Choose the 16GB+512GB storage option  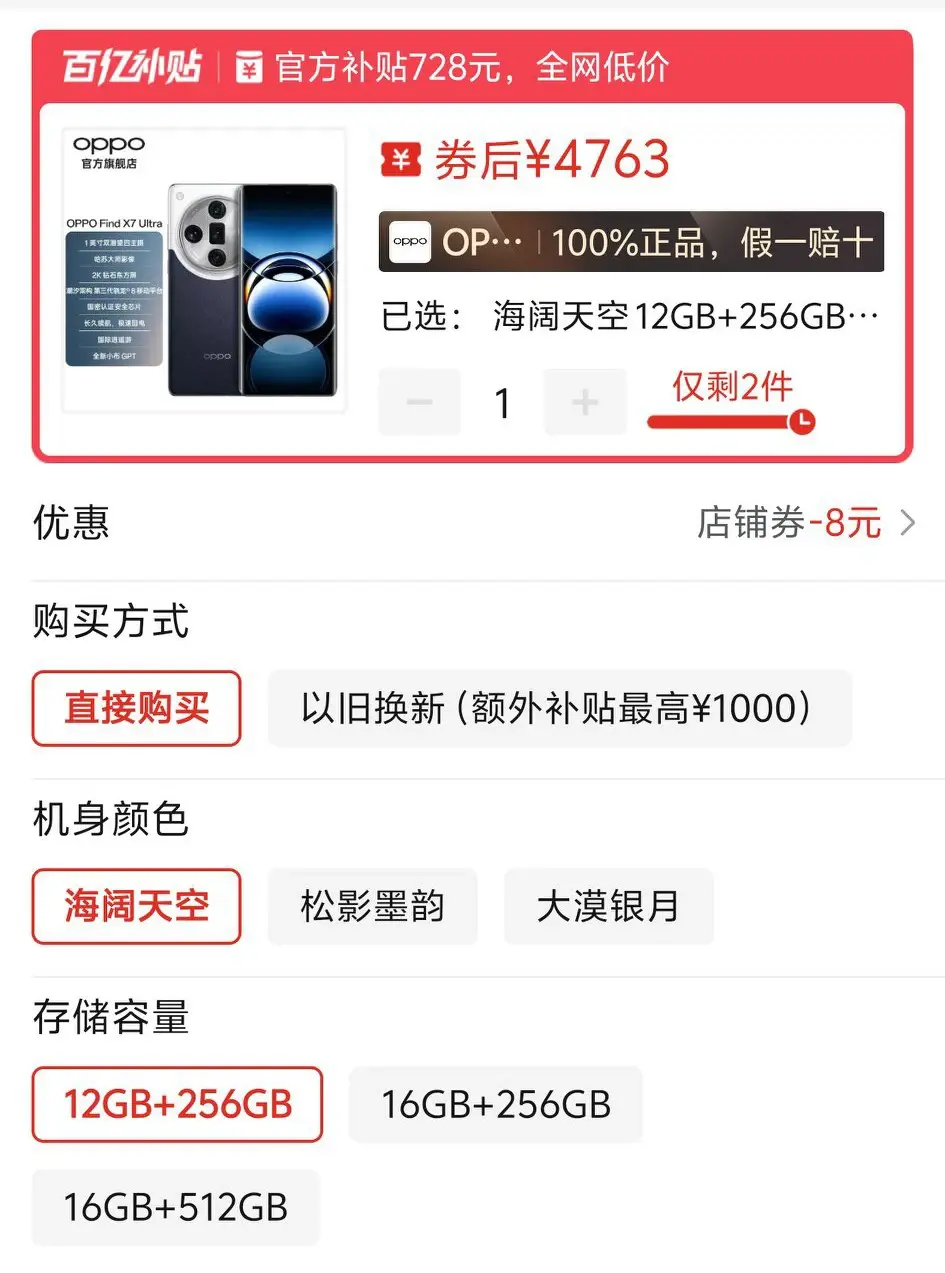tap(176, 1207)
